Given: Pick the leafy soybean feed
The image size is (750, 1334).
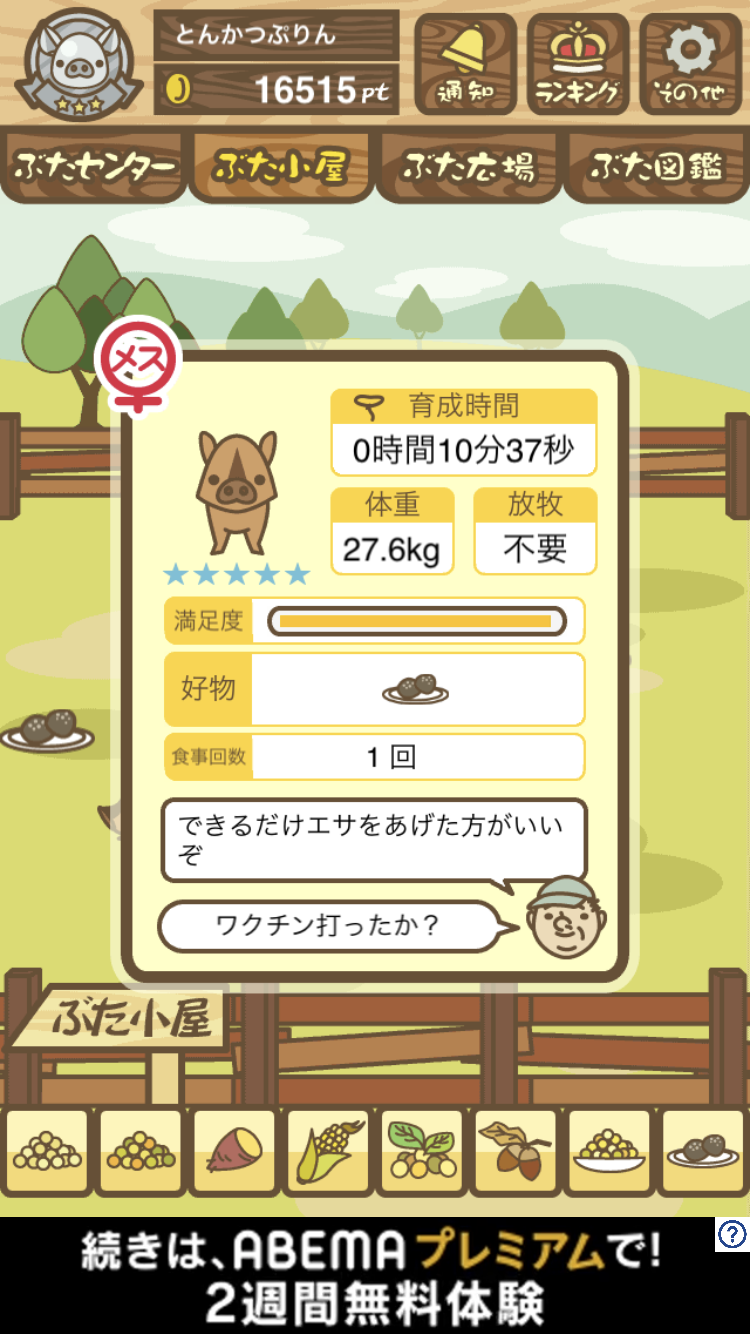Looking at the screenshot, I should pos(421,1152).
